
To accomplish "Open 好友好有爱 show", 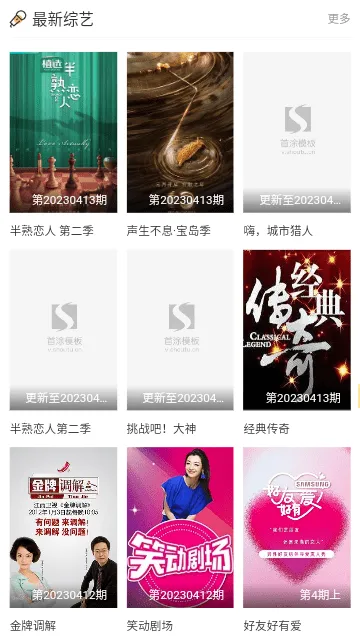I will tap(297, 527).
